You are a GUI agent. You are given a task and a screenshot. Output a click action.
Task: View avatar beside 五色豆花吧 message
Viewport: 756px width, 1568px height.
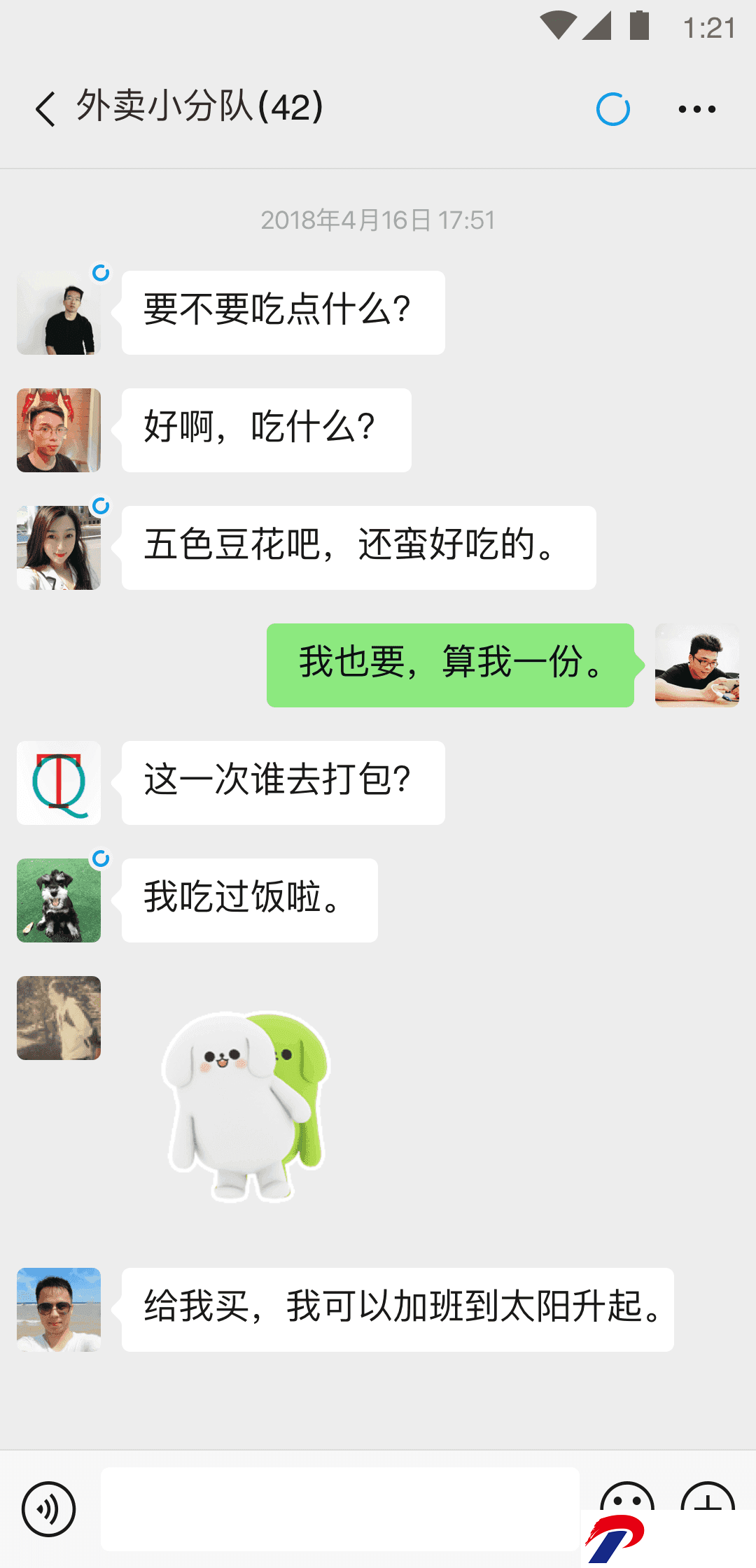pyautogui.click(x=59, y=548)
